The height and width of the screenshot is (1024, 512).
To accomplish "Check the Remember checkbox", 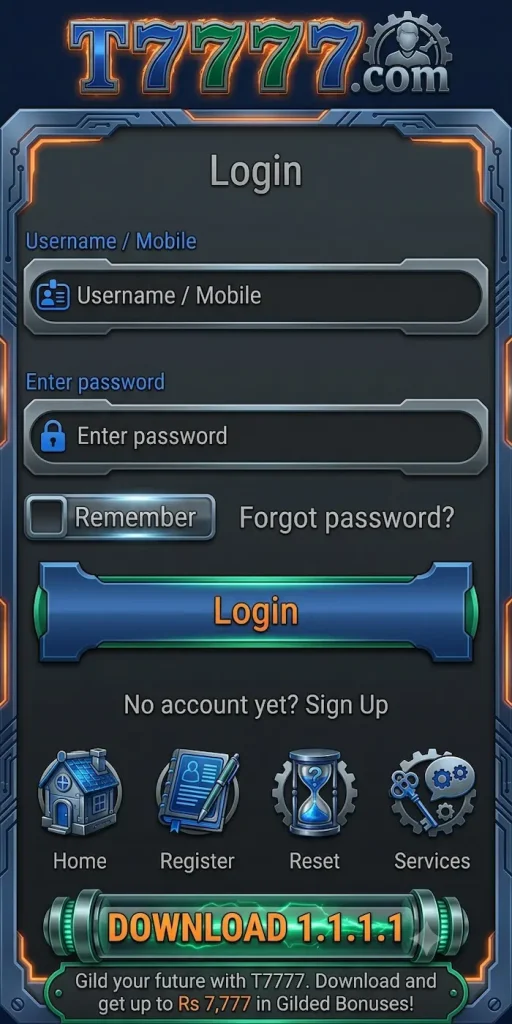I will pyautogui.click(x=46, y=517).
